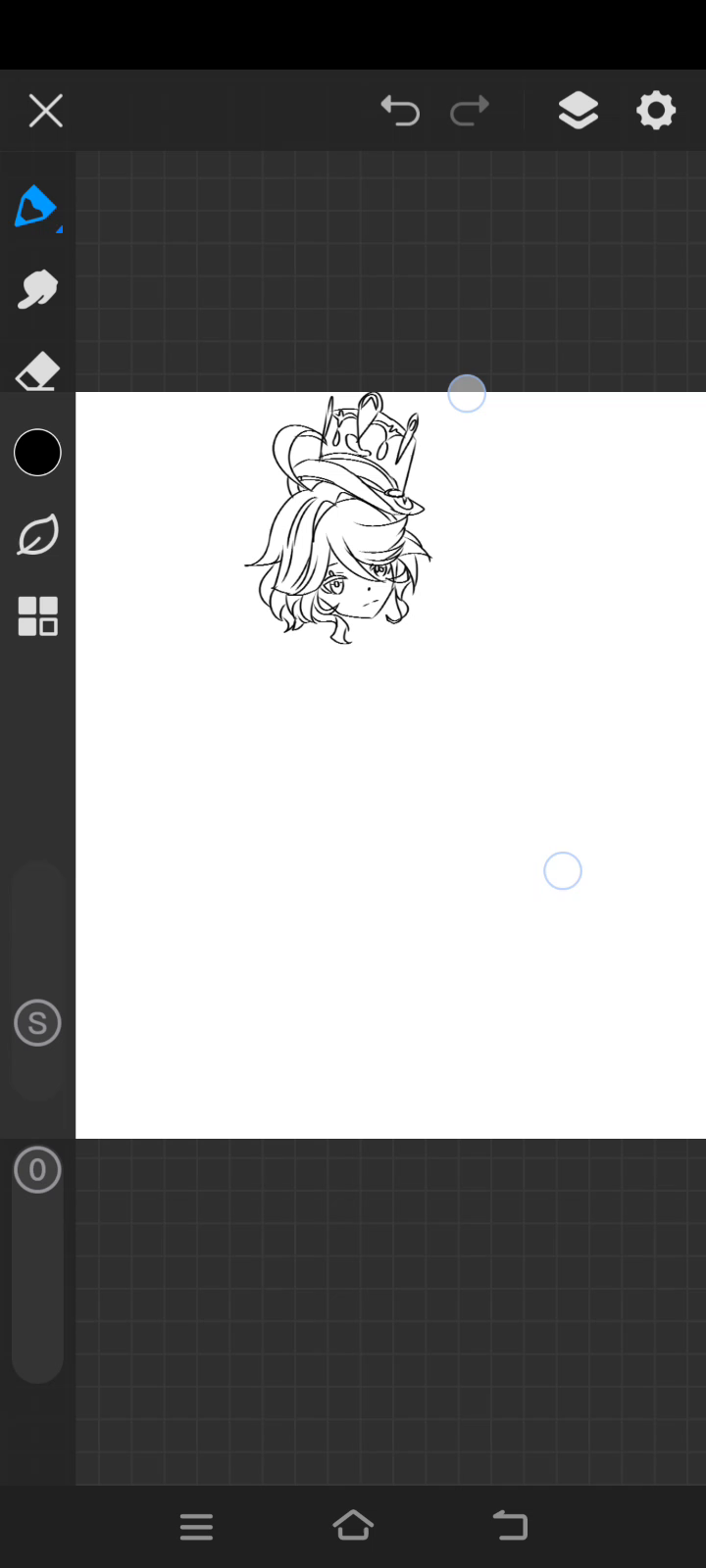Screen dimensions: 706x1568
Task: Open recent apps
Action: [x=196, y=1526]
